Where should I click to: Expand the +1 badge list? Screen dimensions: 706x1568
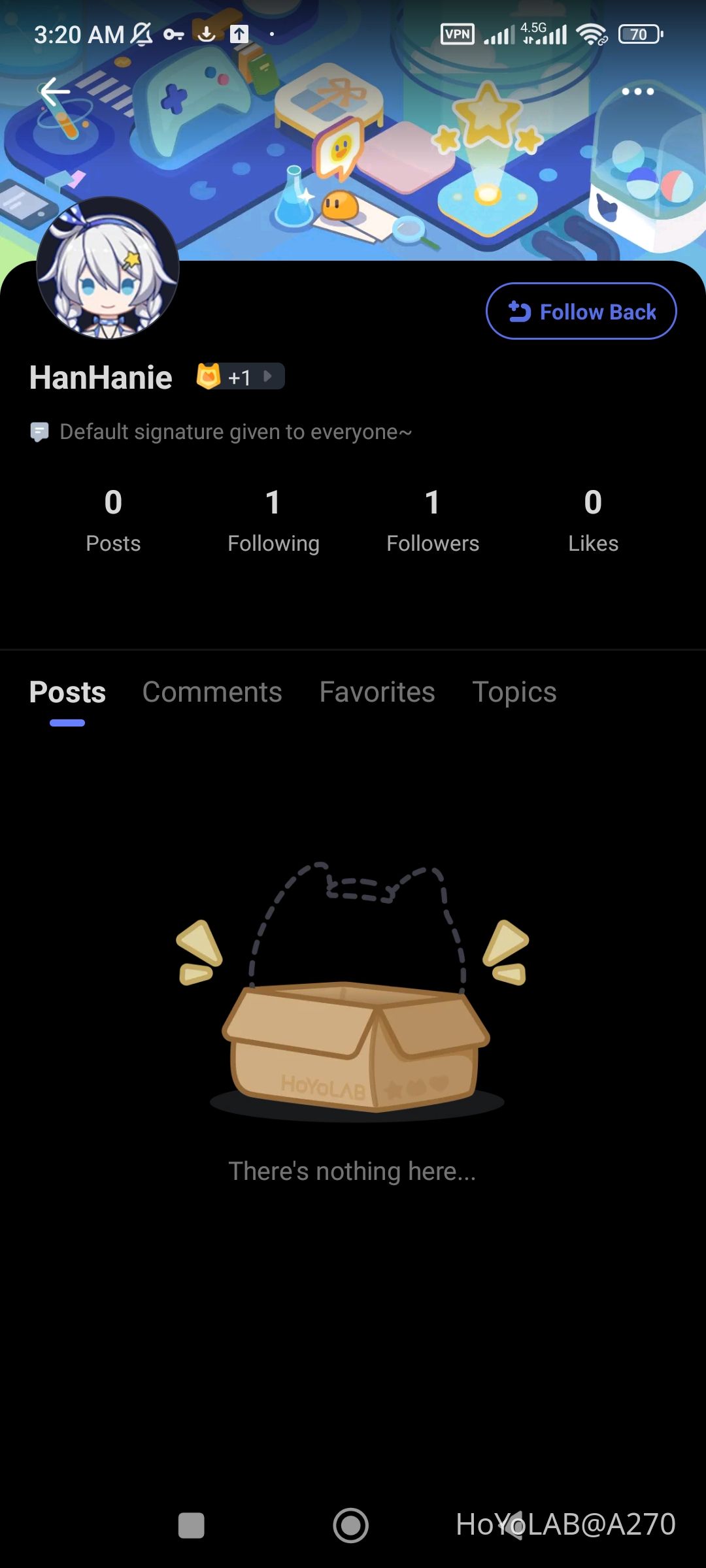click(x=241, y=377)
